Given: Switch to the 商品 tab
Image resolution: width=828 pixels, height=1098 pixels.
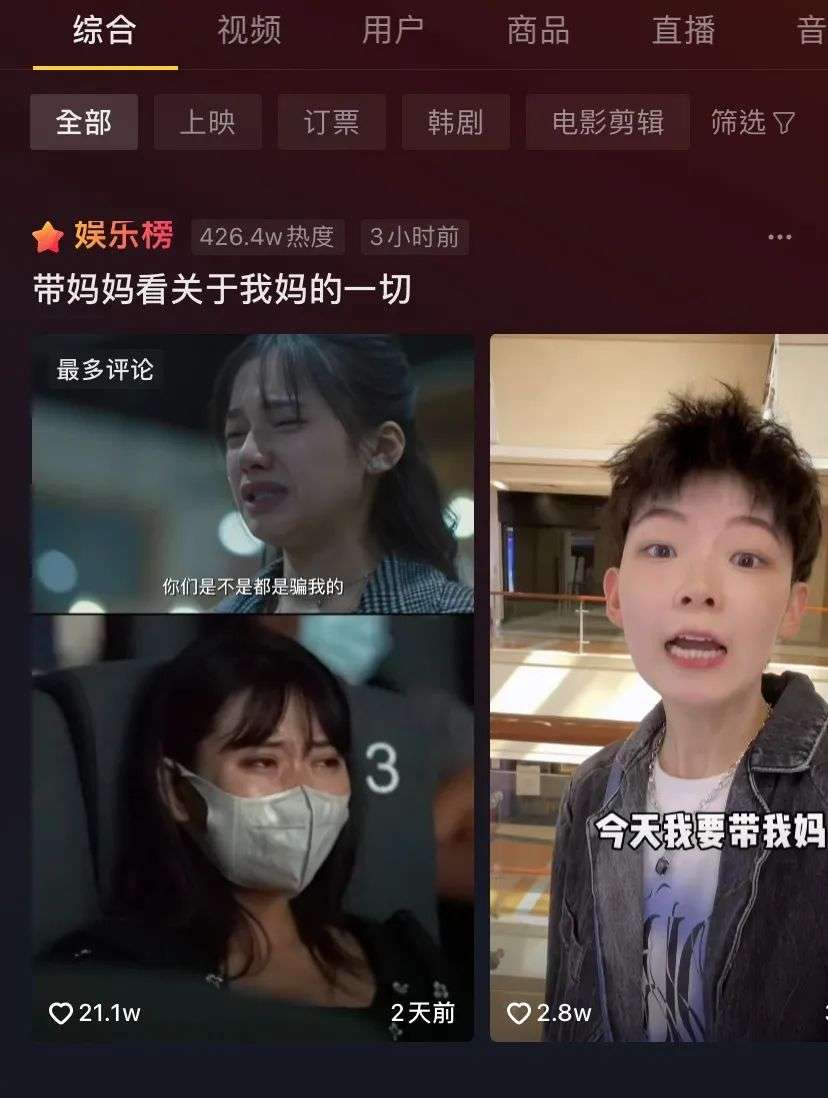Looking at the screenshot, I should 538,31.
